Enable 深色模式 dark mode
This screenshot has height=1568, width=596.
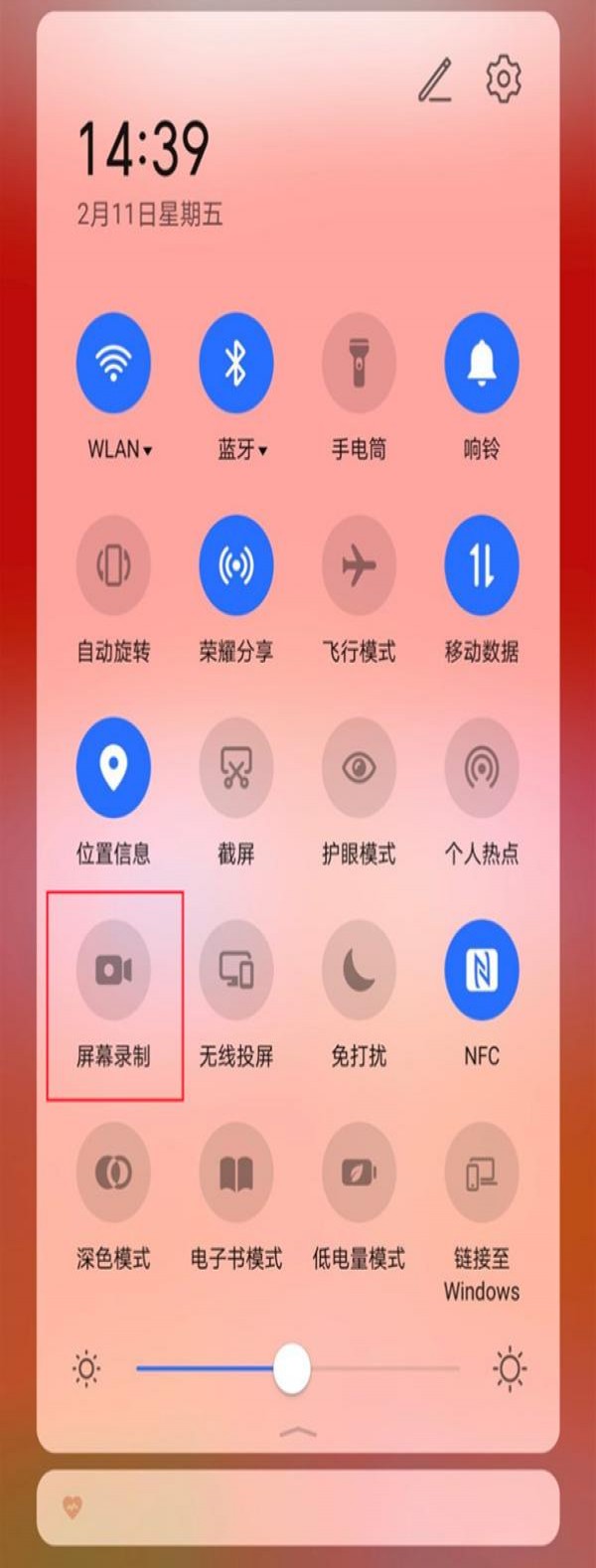(113, 1173)
